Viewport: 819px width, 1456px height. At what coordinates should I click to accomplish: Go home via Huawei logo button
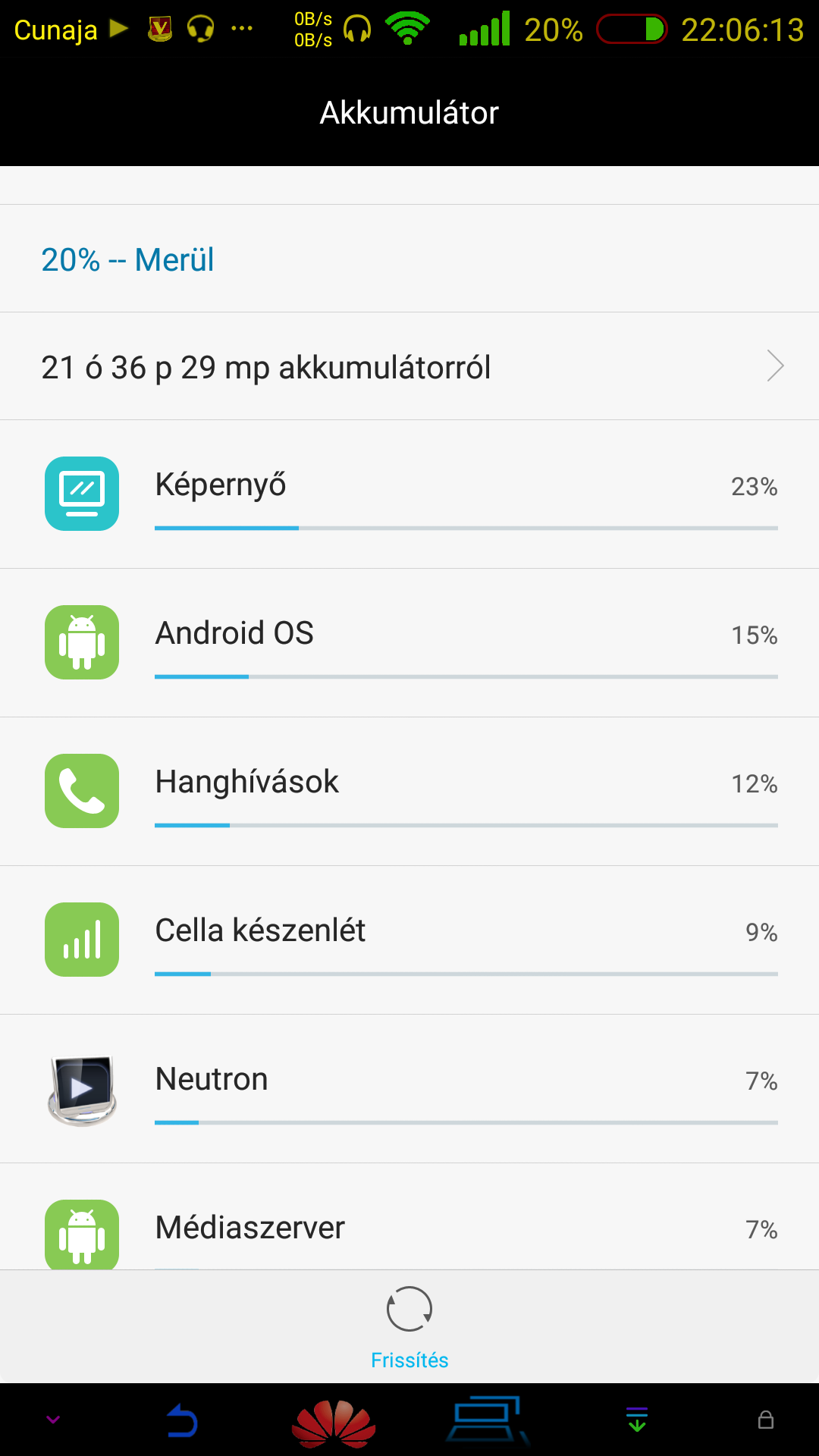334,1422
